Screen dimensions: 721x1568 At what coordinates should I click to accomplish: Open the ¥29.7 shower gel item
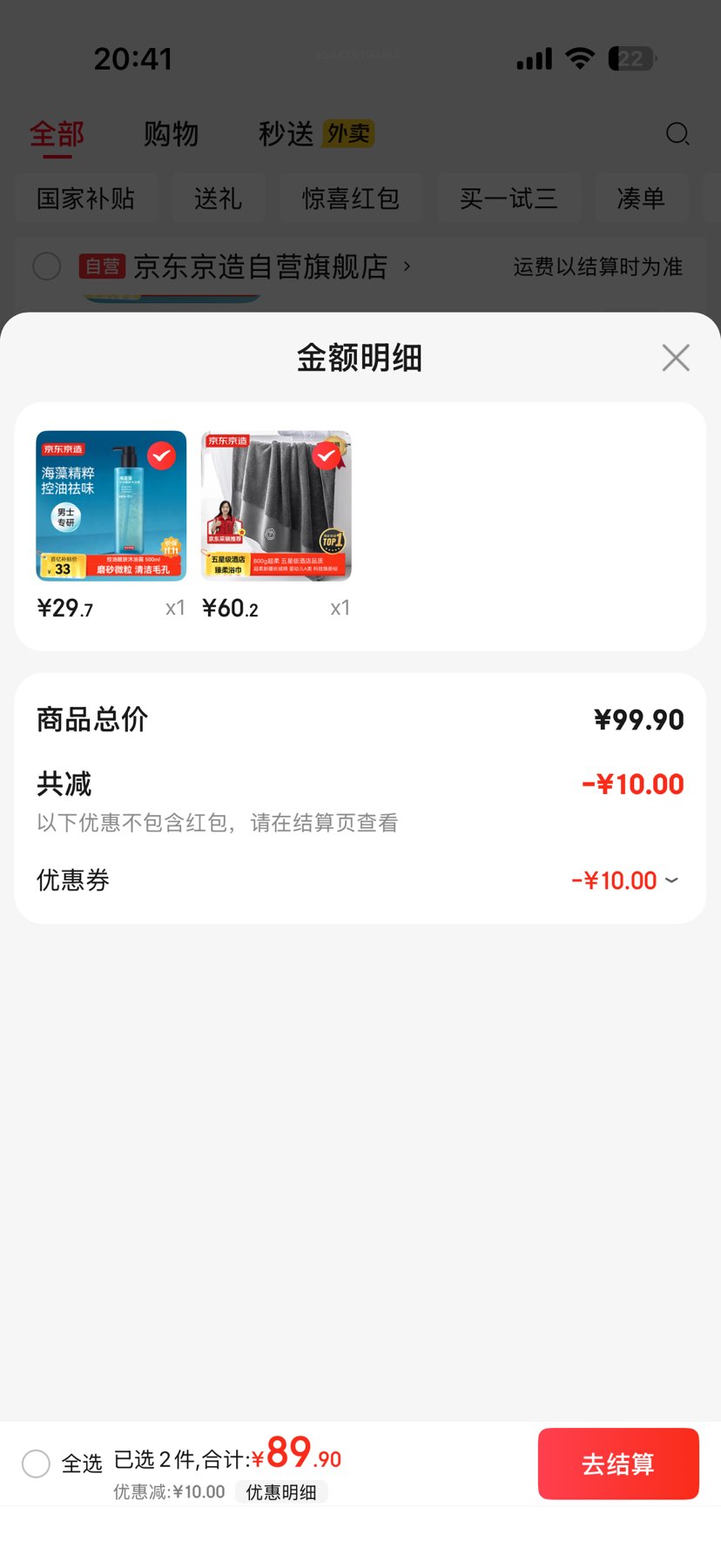click(x=111, y=506)
